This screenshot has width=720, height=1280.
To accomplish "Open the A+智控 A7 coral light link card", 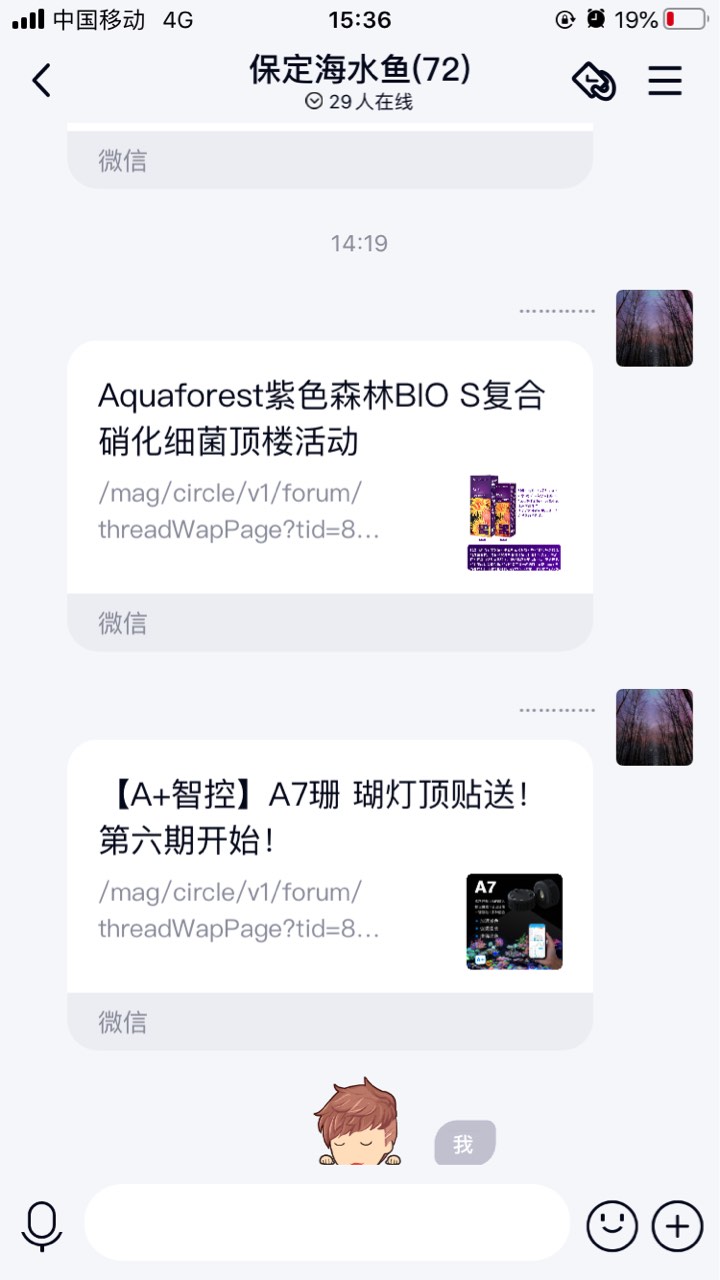I will tap(330, 868).
